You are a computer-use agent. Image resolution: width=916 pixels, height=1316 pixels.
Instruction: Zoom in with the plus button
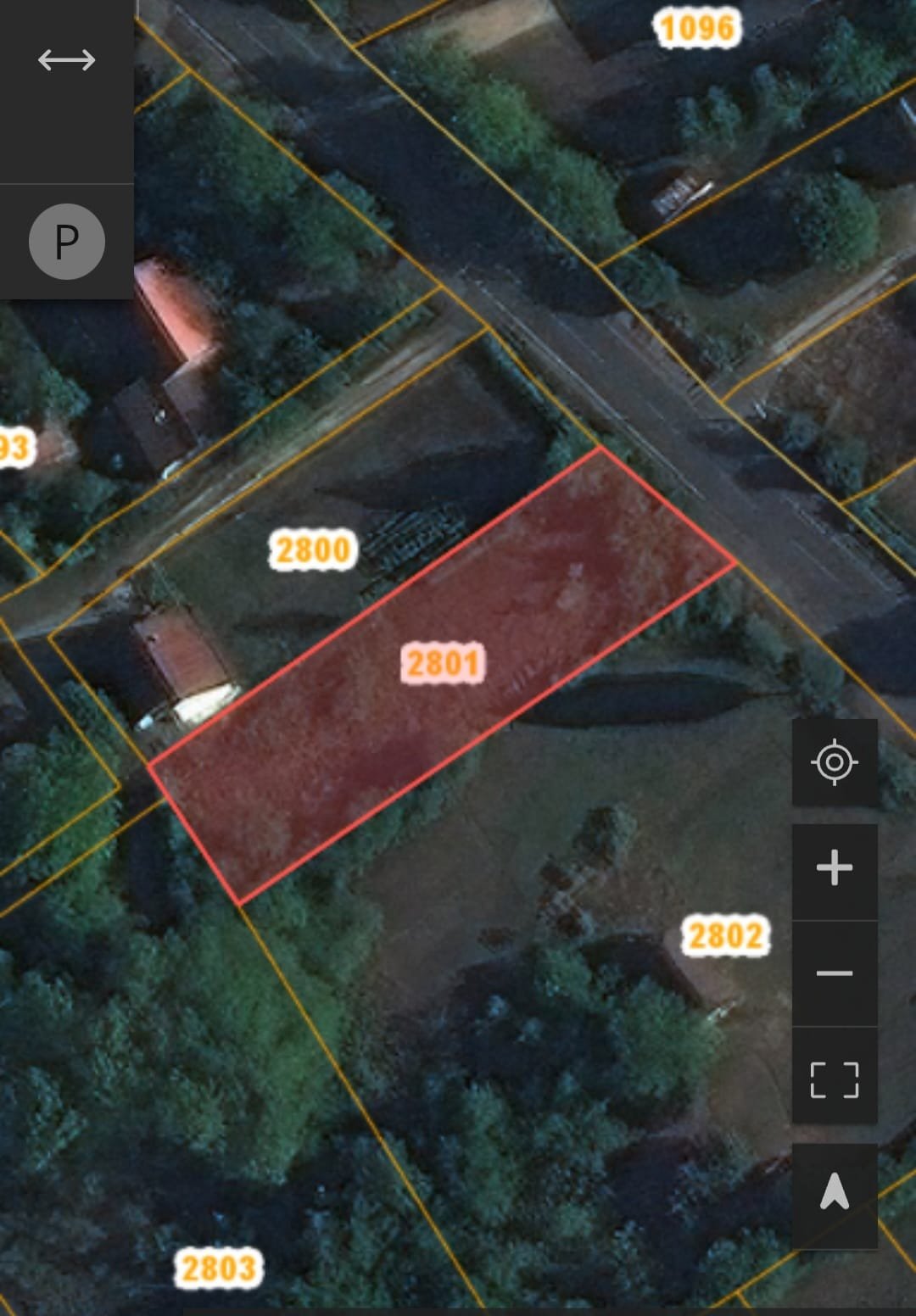click(x=835, y=868)
